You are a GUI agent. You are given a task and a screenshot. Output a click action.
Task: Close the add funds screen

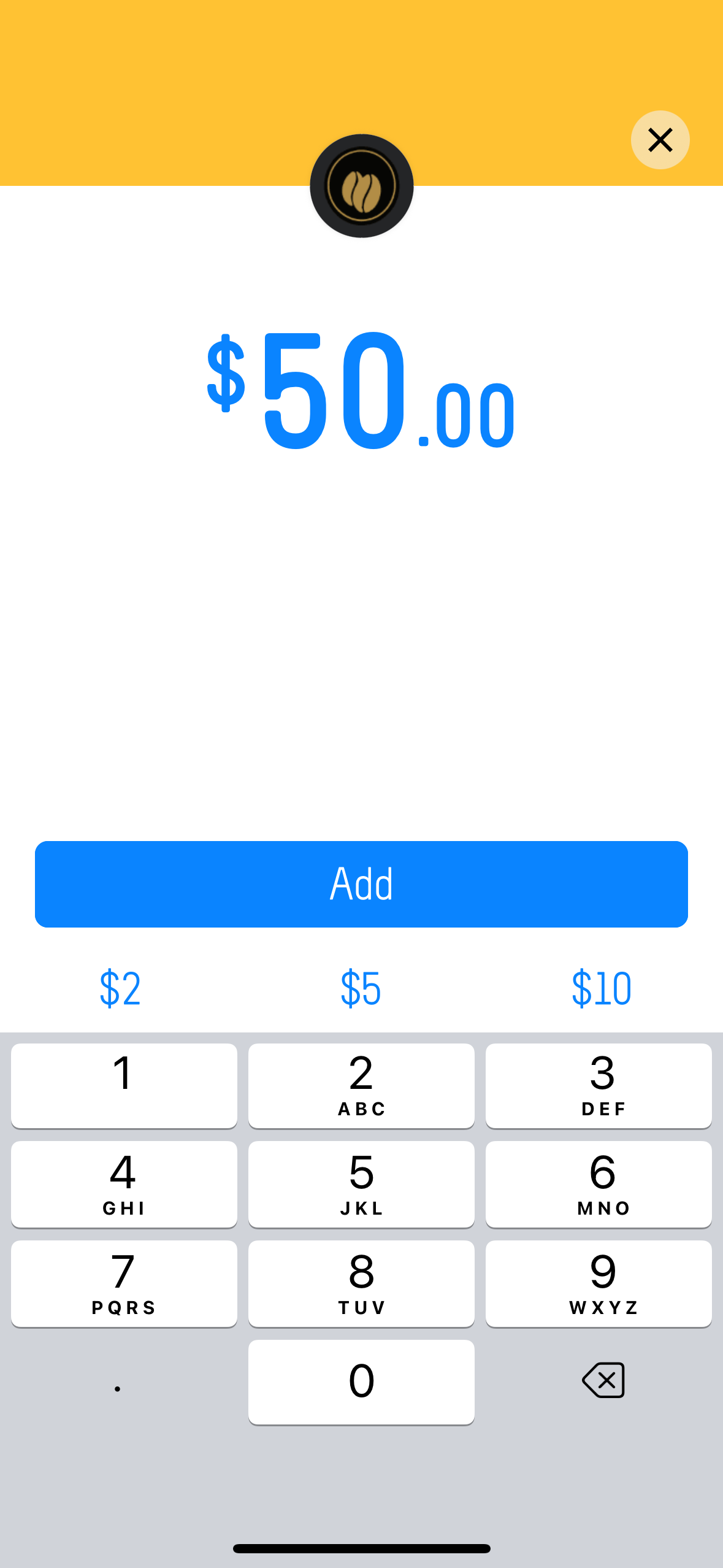point(660,140)
